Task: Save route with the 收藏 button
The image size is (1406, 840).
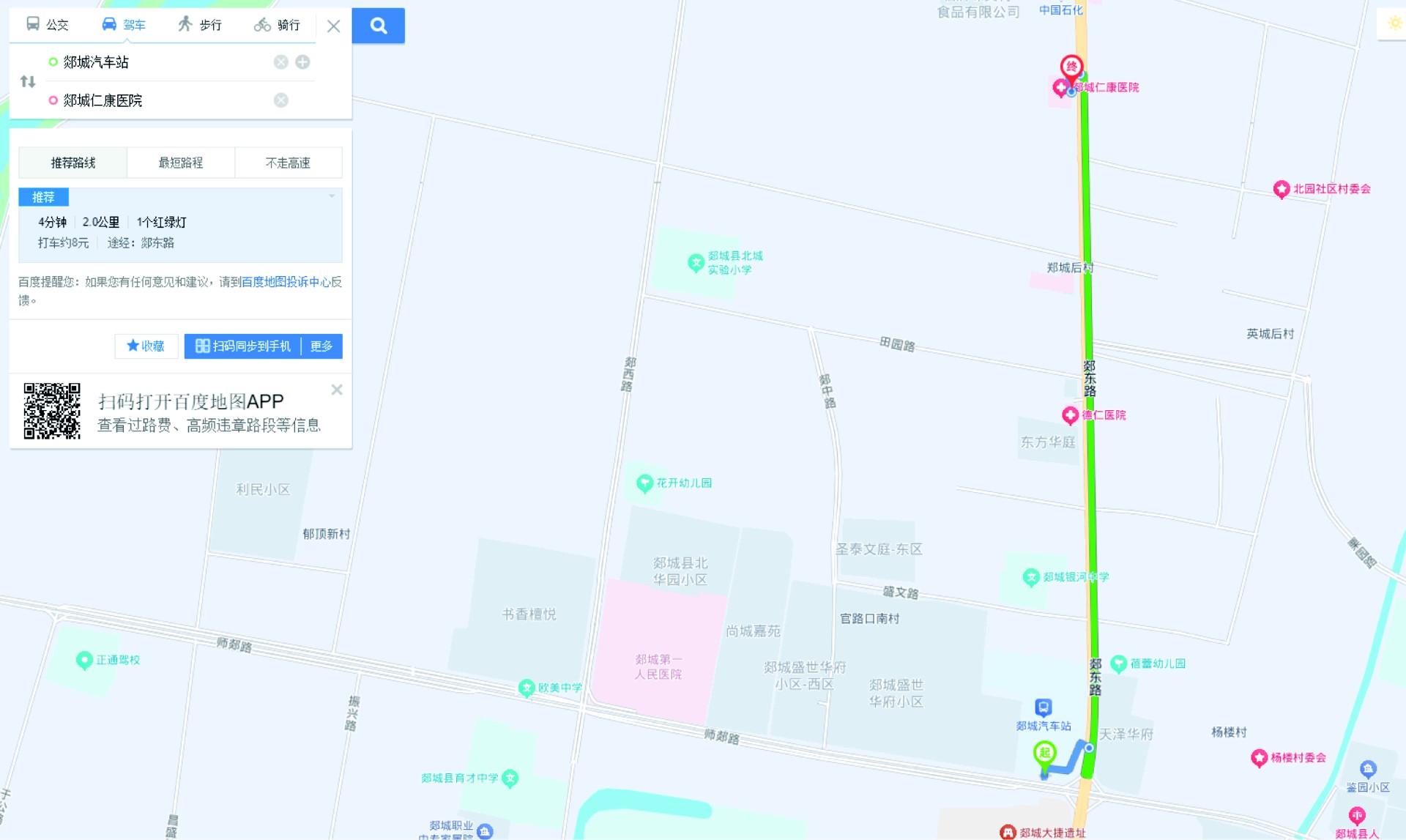Action: point(146,346)
